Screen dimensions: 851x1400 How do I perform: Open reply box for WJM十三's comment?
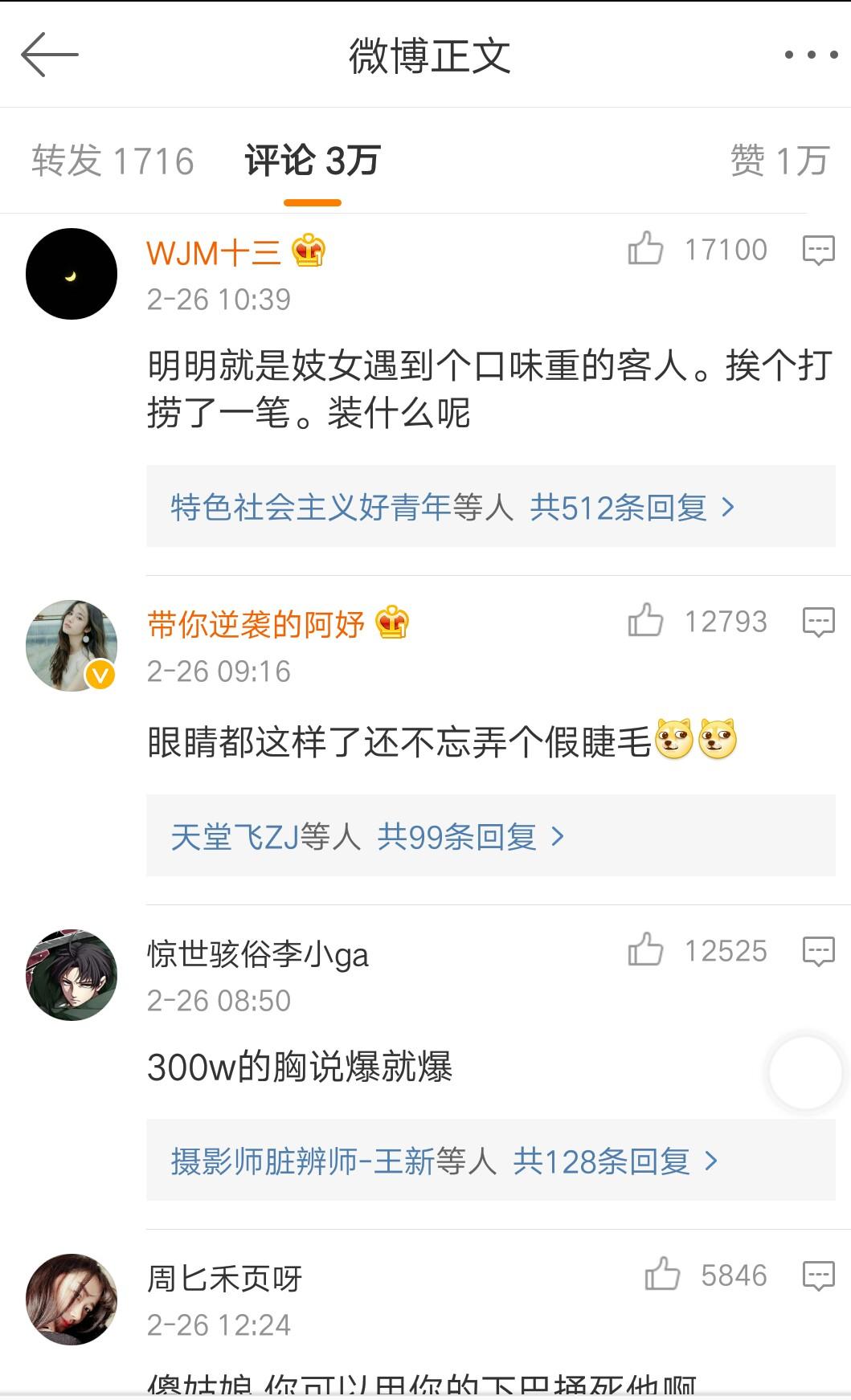click(x=816, y=249)
